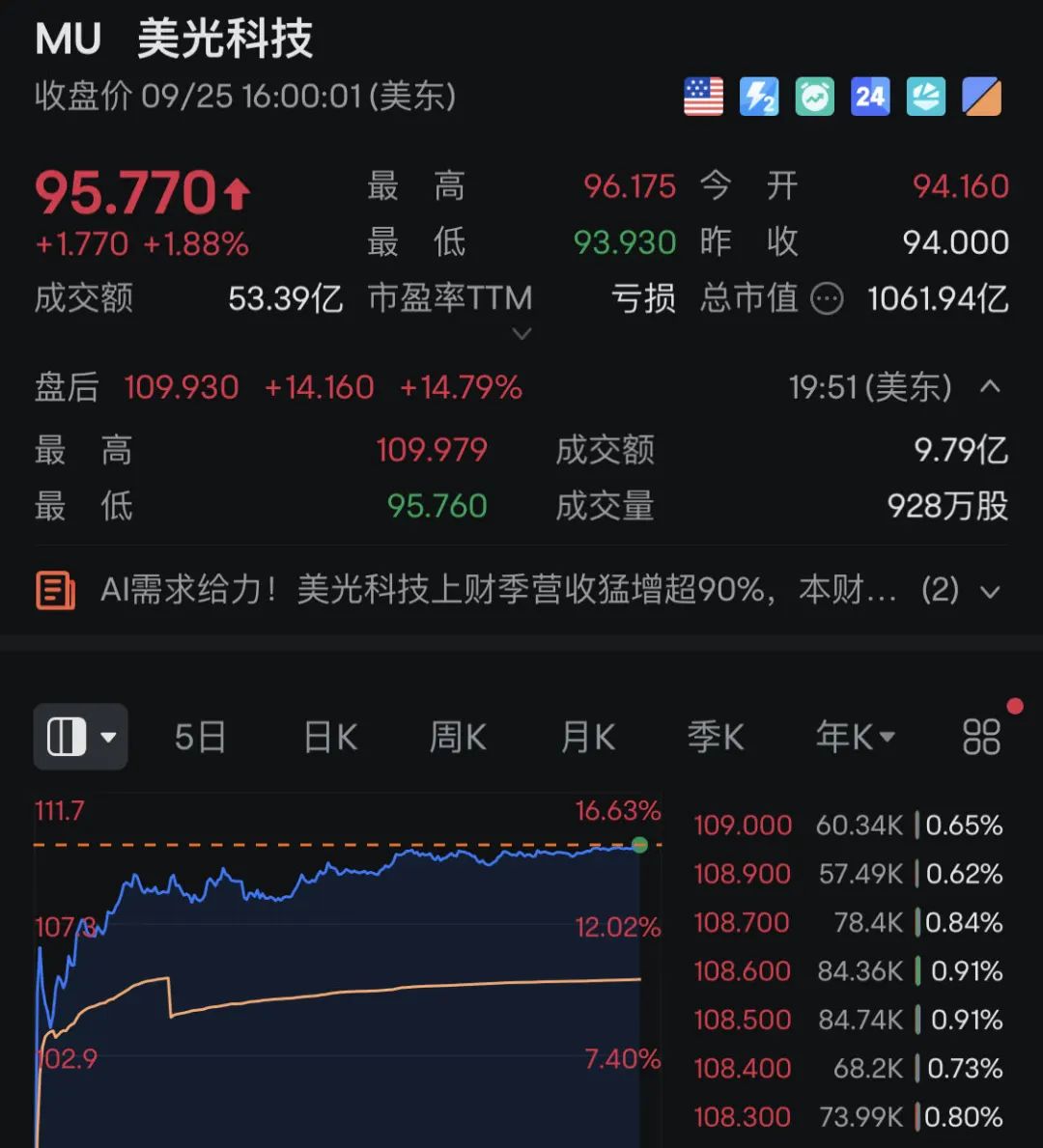1043x1148 pixels.
Task: Expand the news list showing (2)
Action: point(990,591)
